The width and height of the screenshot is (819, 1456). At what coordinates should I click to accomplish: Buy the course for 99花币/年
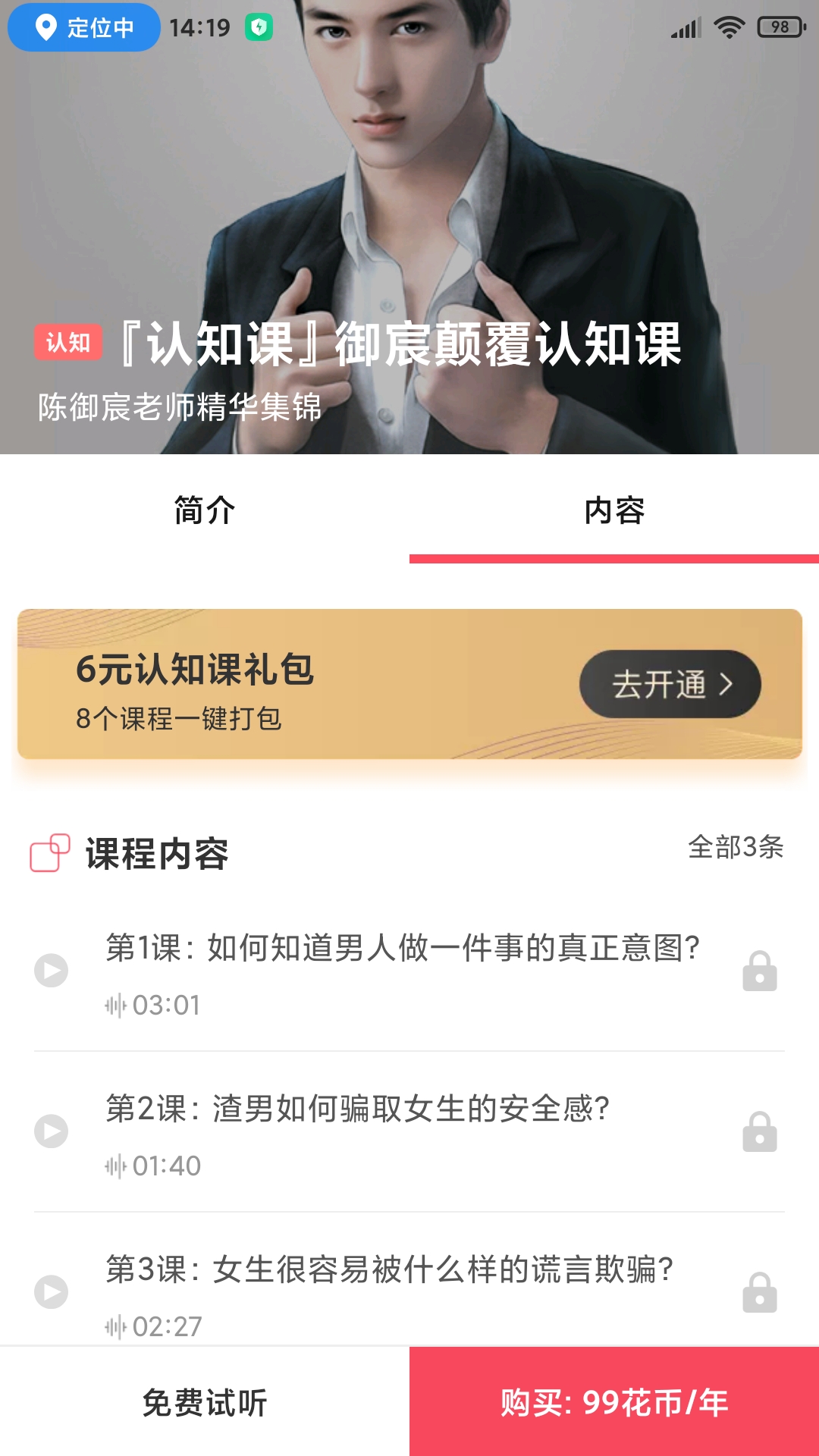tap(614, 1403)
